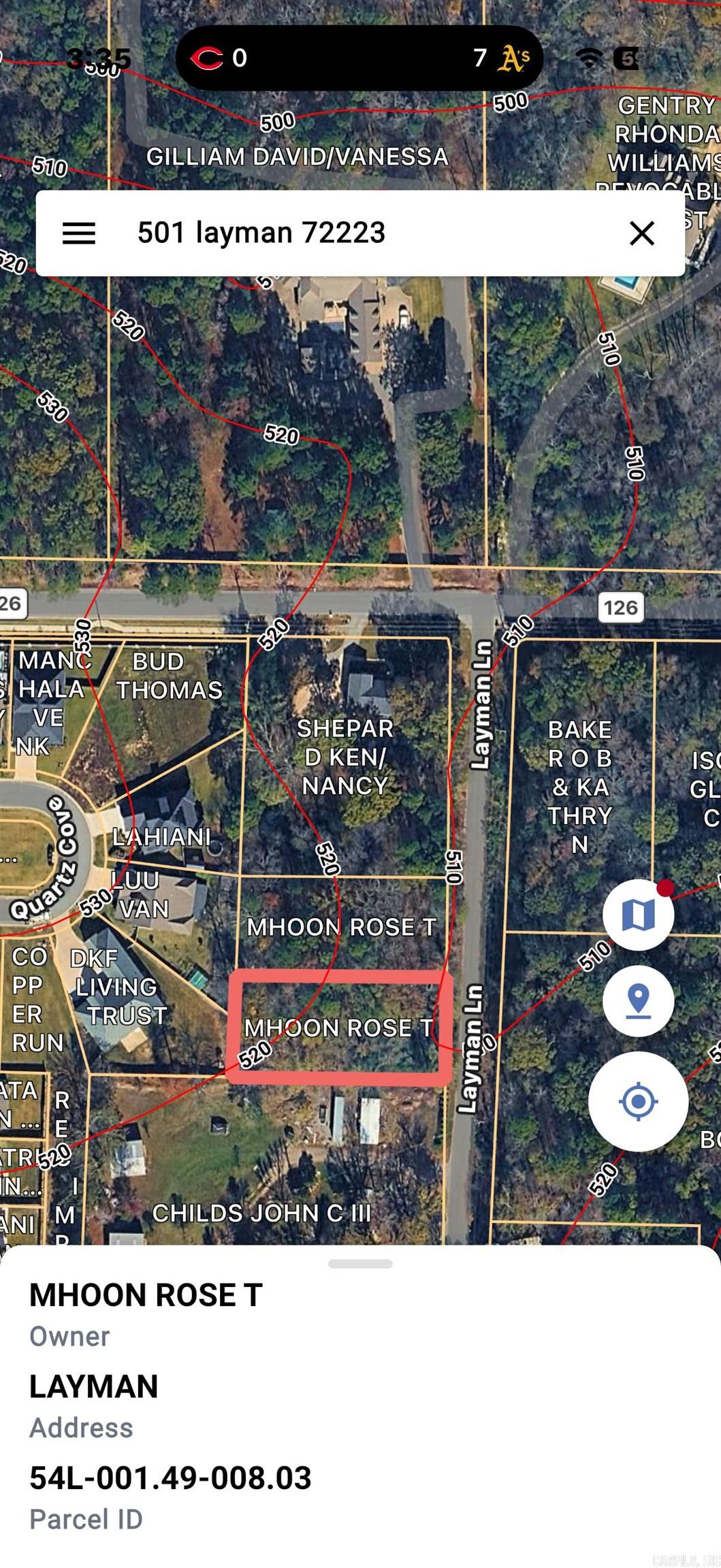Viewport: 721px width, 1568px height.
Task: Expand the parcel details sheet handle
Action: coord(360,1264)
